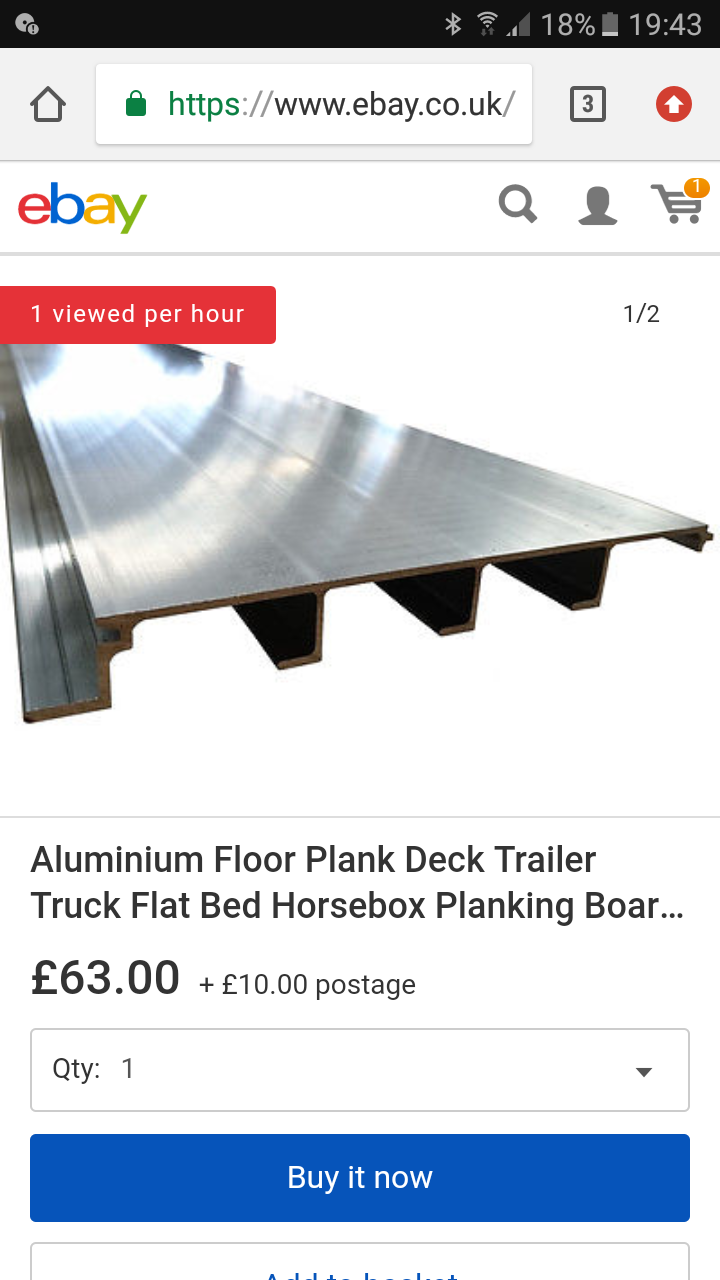The height and width of the screenshot is (1280, 720).
Task: Open the browser tab switcher
Action: (x=587, y=104)
